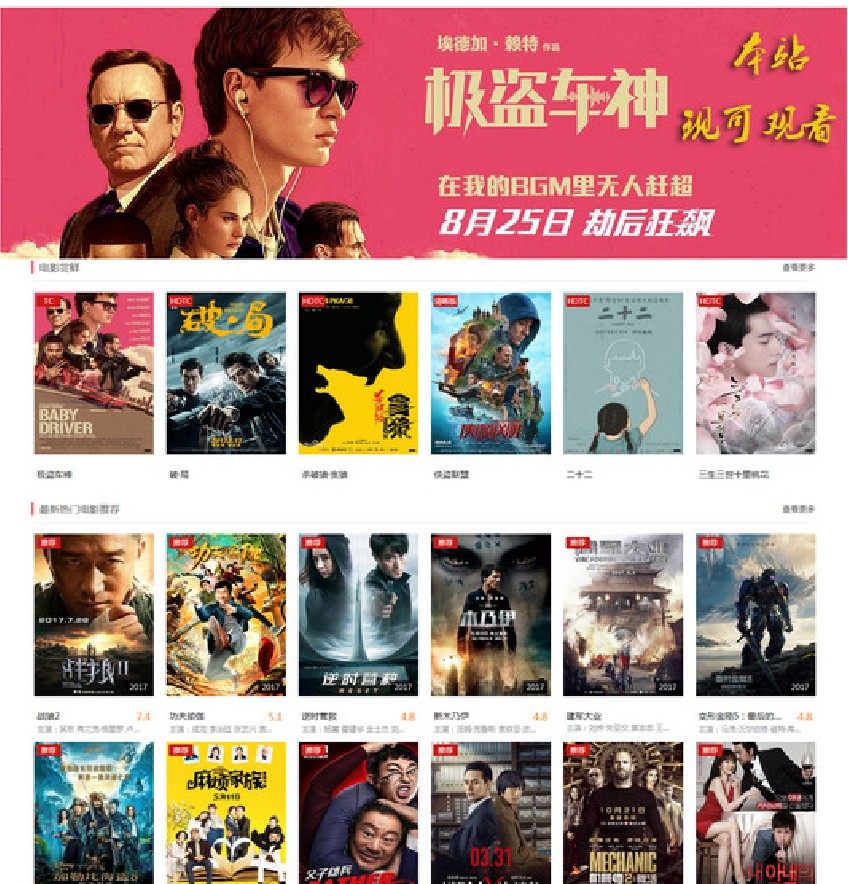
Task: Open the 新木乃伊 movie card
Action: [491, 614]
